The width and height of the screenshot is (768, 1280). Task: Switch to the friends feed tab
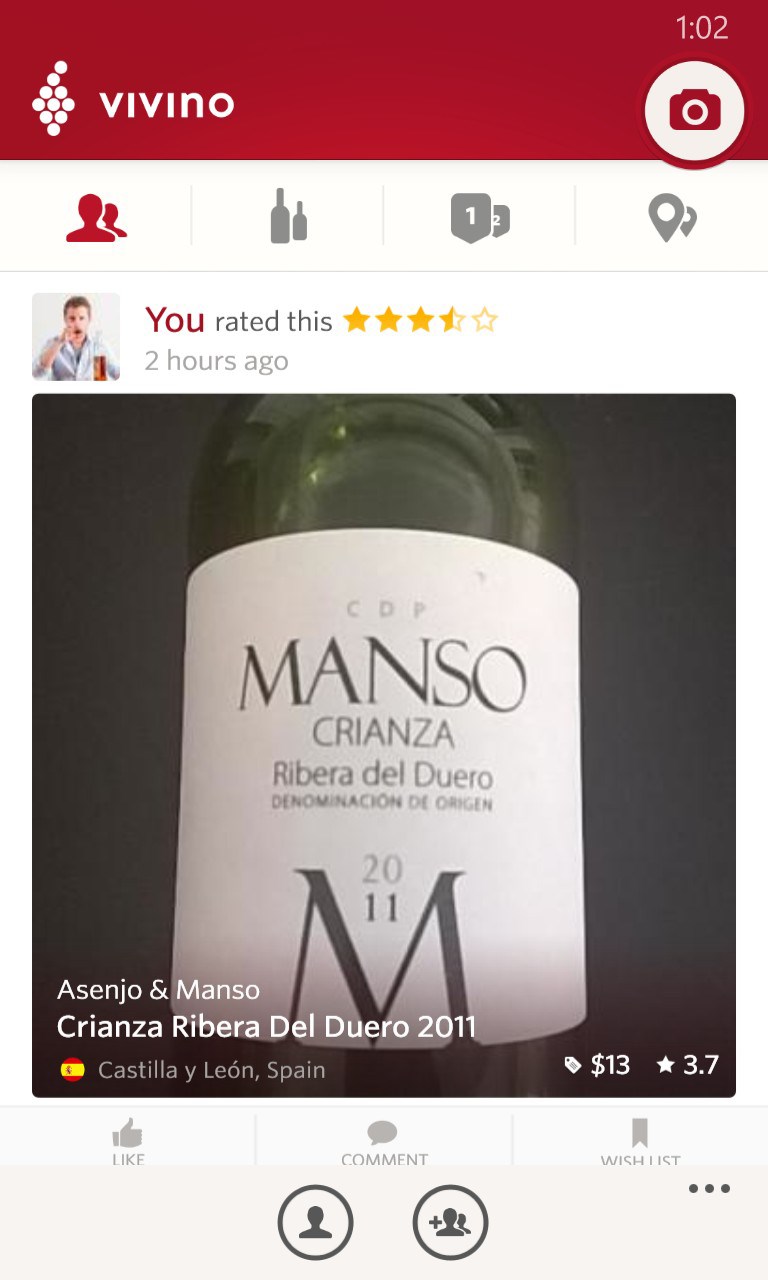coord(96,217)
